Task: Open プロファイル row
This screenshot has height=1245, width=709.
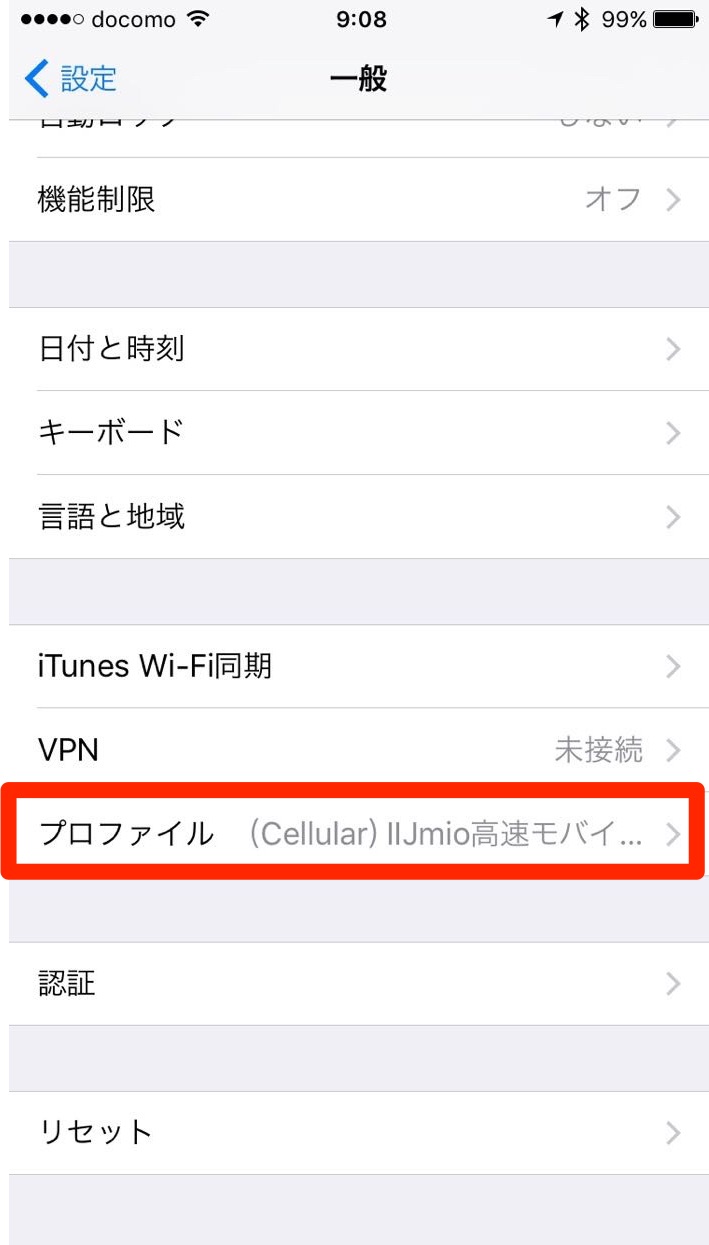Action: [355, 833]
